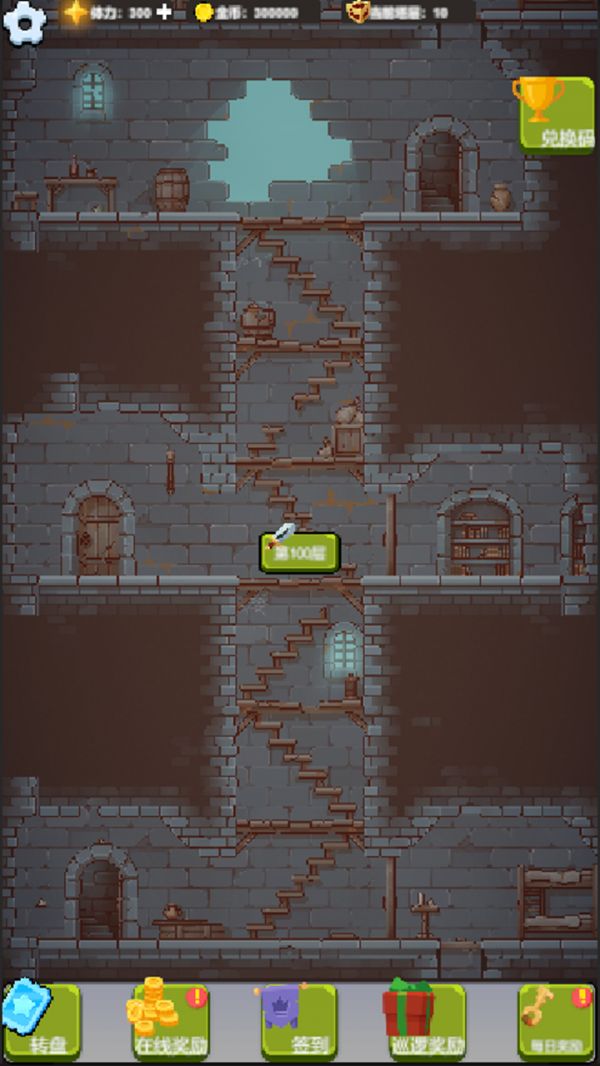Open the 兑换码 redeem code button

click(x=556, y=115)
